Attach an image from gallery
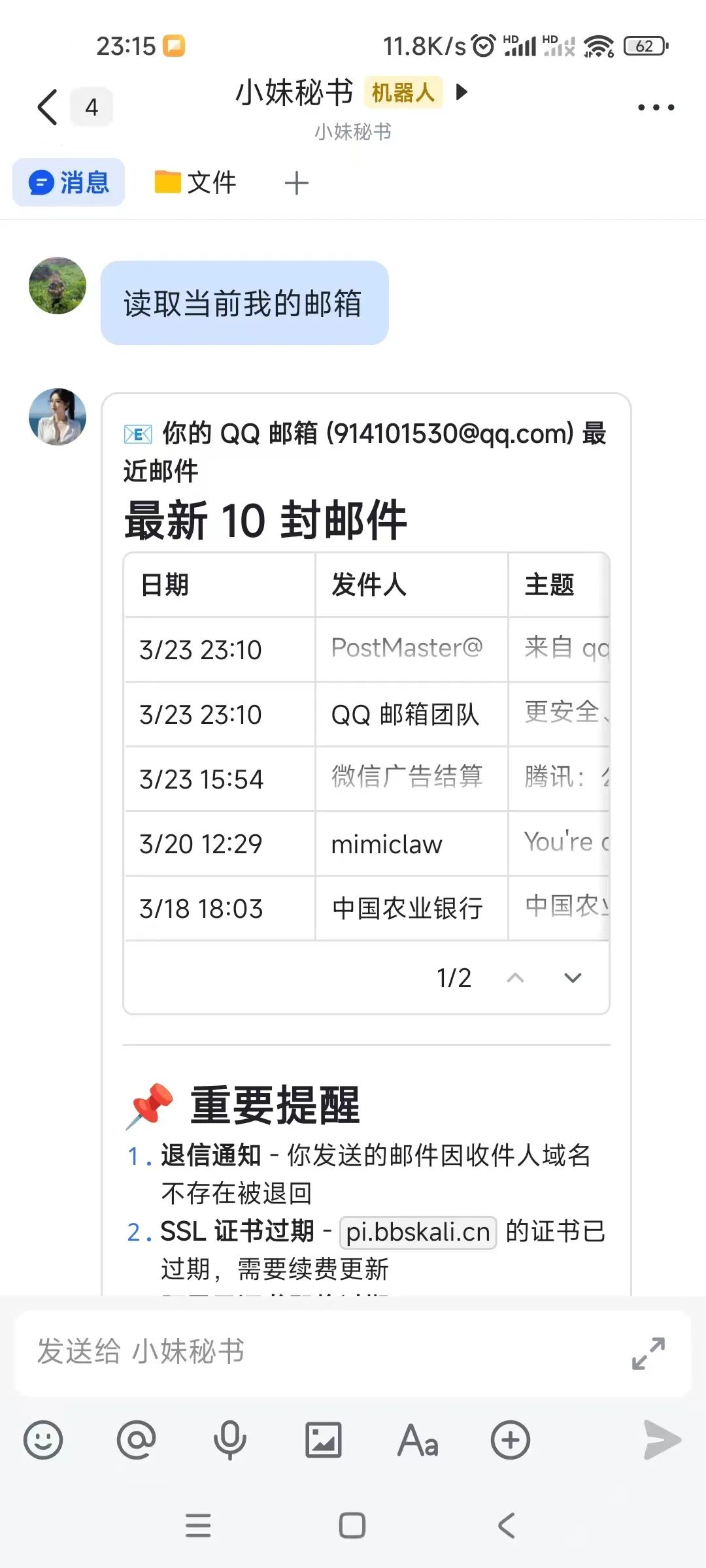Image resolution: width=706 pixels, height=1568 pixels. click(324, 1440)
